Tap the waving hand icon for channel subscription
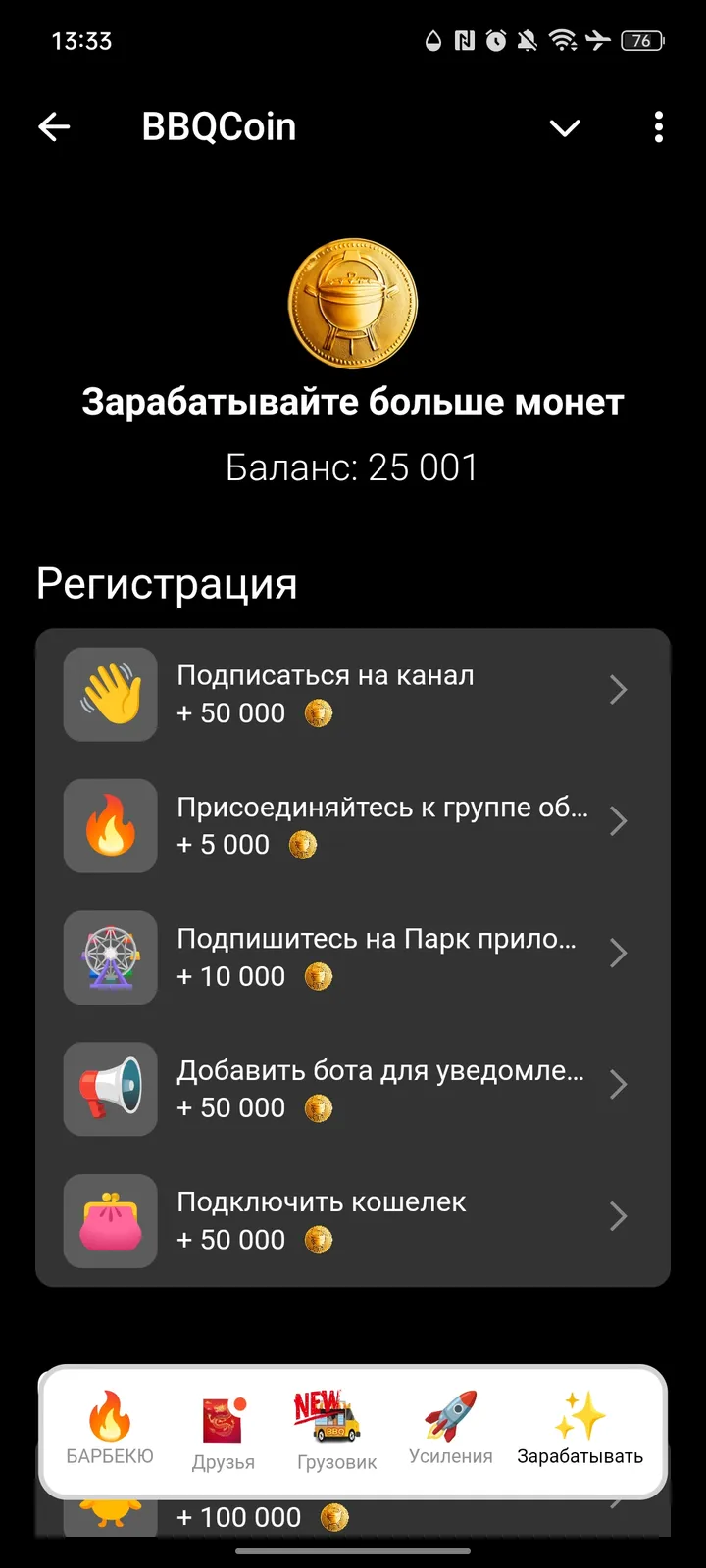 110,694
